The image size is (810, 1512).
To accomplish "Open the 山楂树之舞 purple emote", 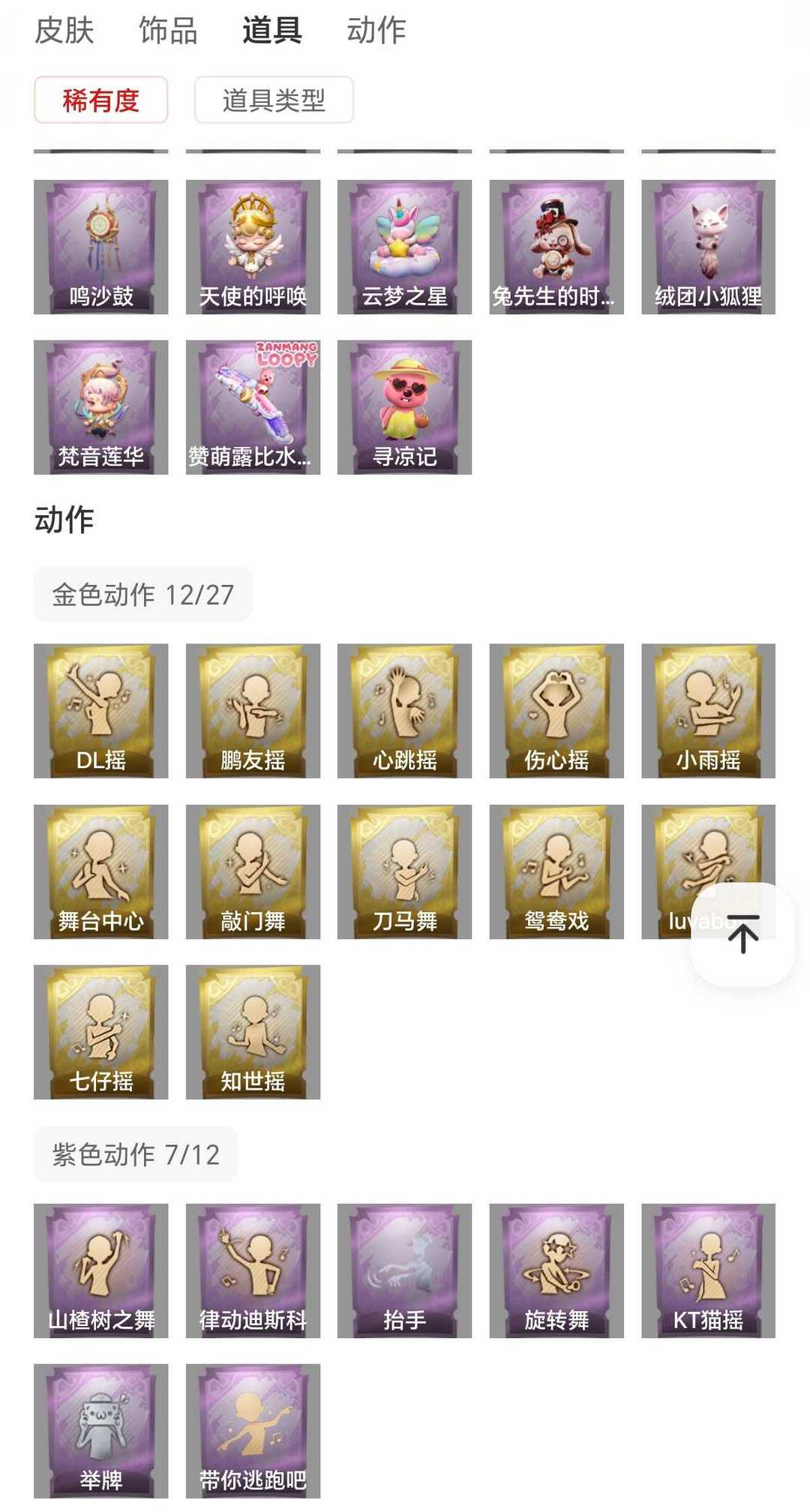I will (x=100, y=1270).
